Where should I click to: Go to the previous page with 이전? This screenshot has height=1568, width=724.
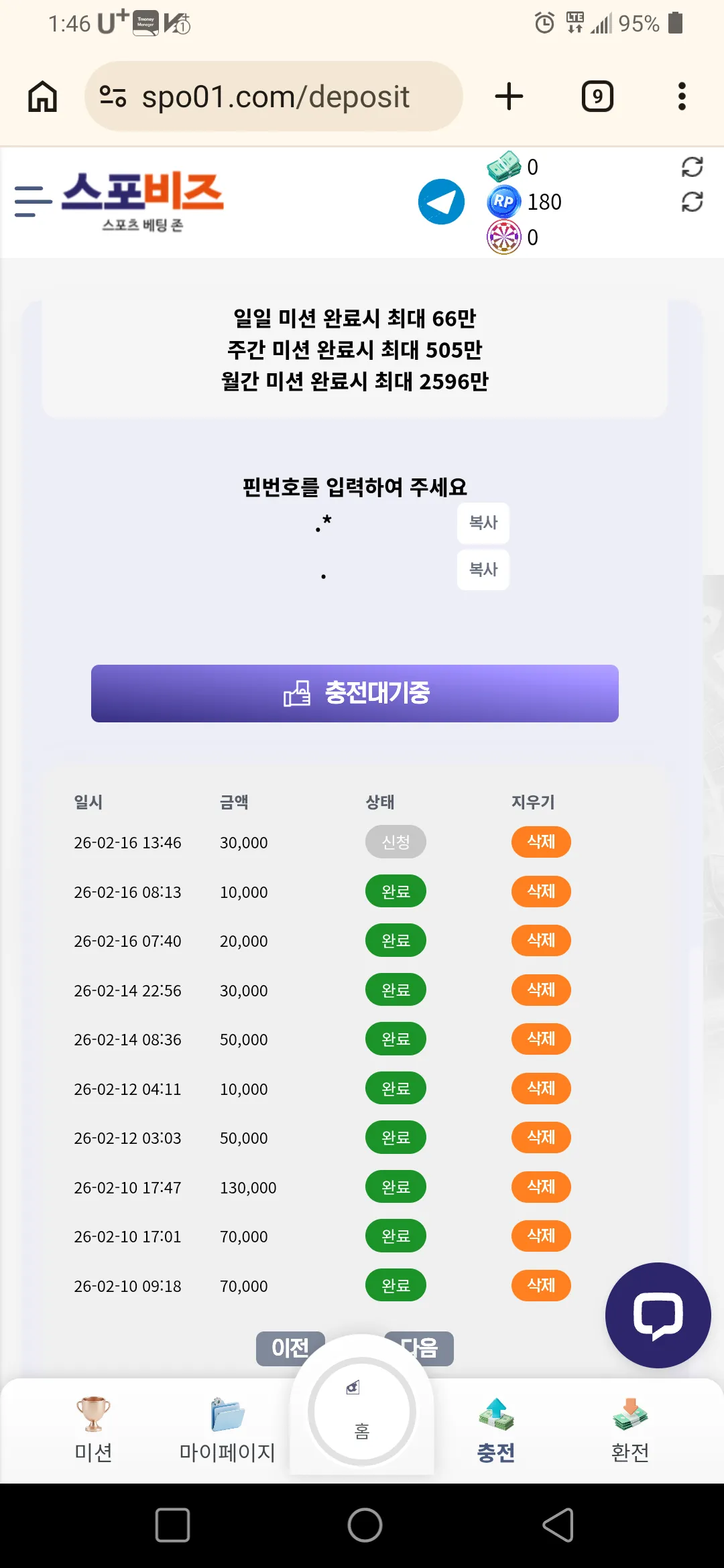click(290, 1348)
